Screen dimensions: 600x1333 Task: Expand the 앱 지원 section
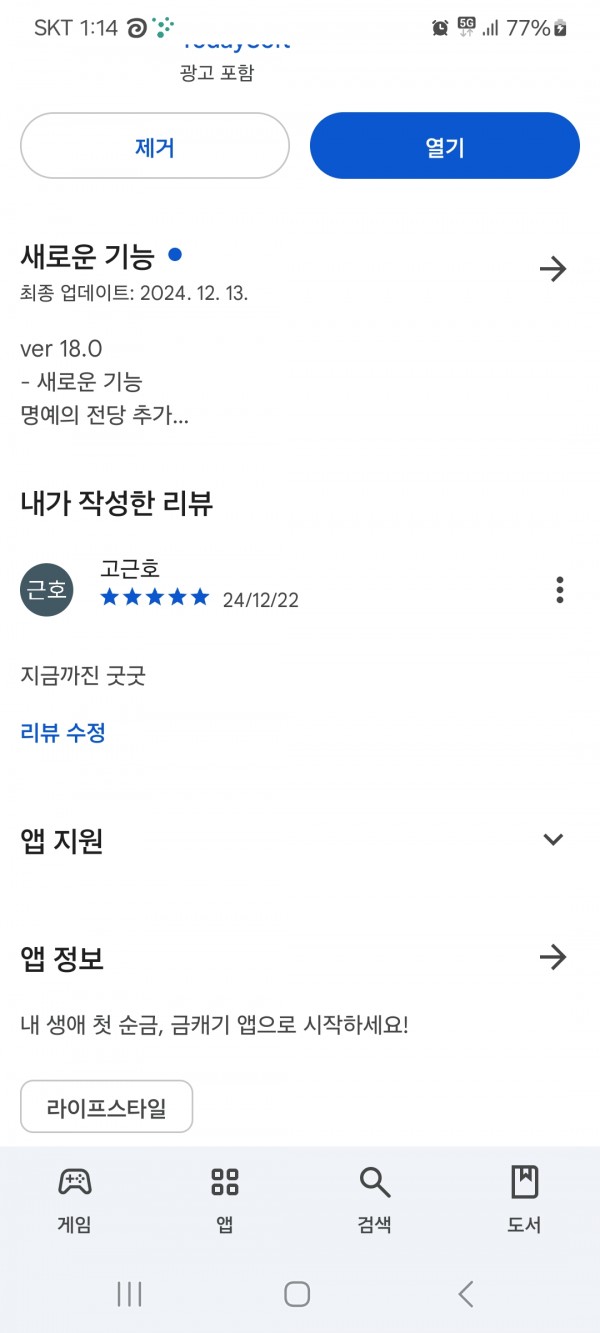tap(553, 839)
